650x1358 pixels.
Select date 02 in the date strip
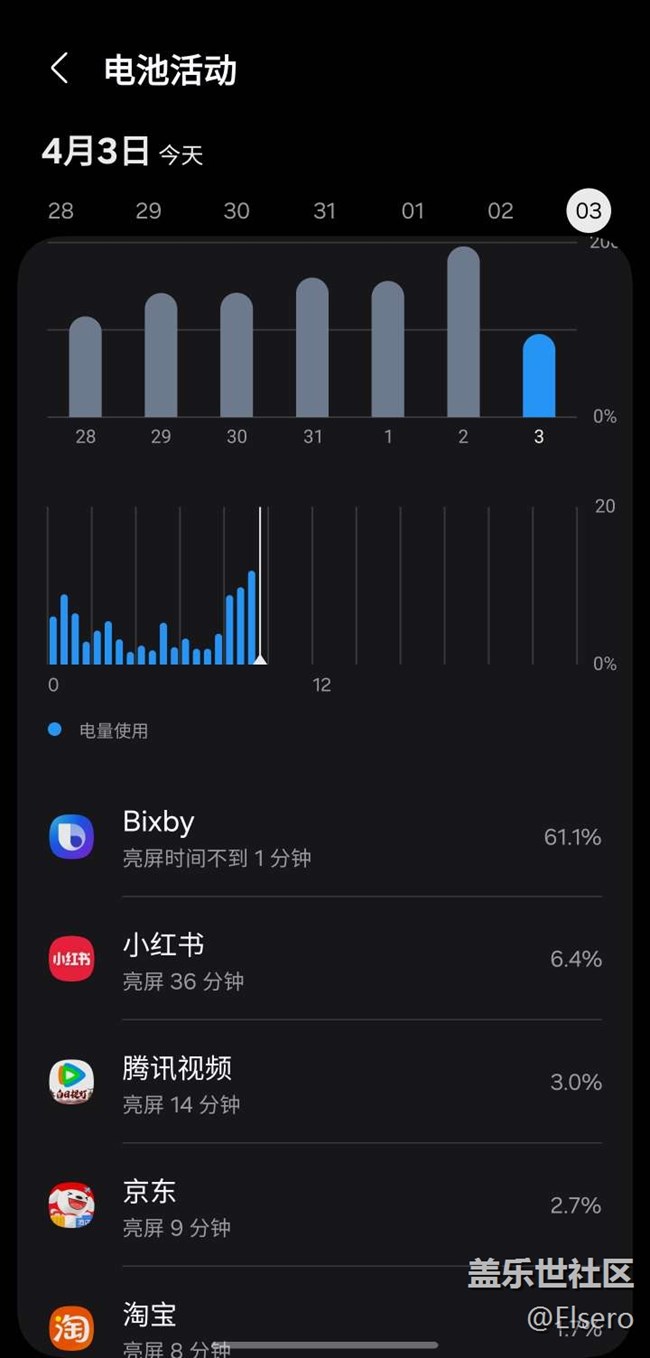tap(501, 211)
